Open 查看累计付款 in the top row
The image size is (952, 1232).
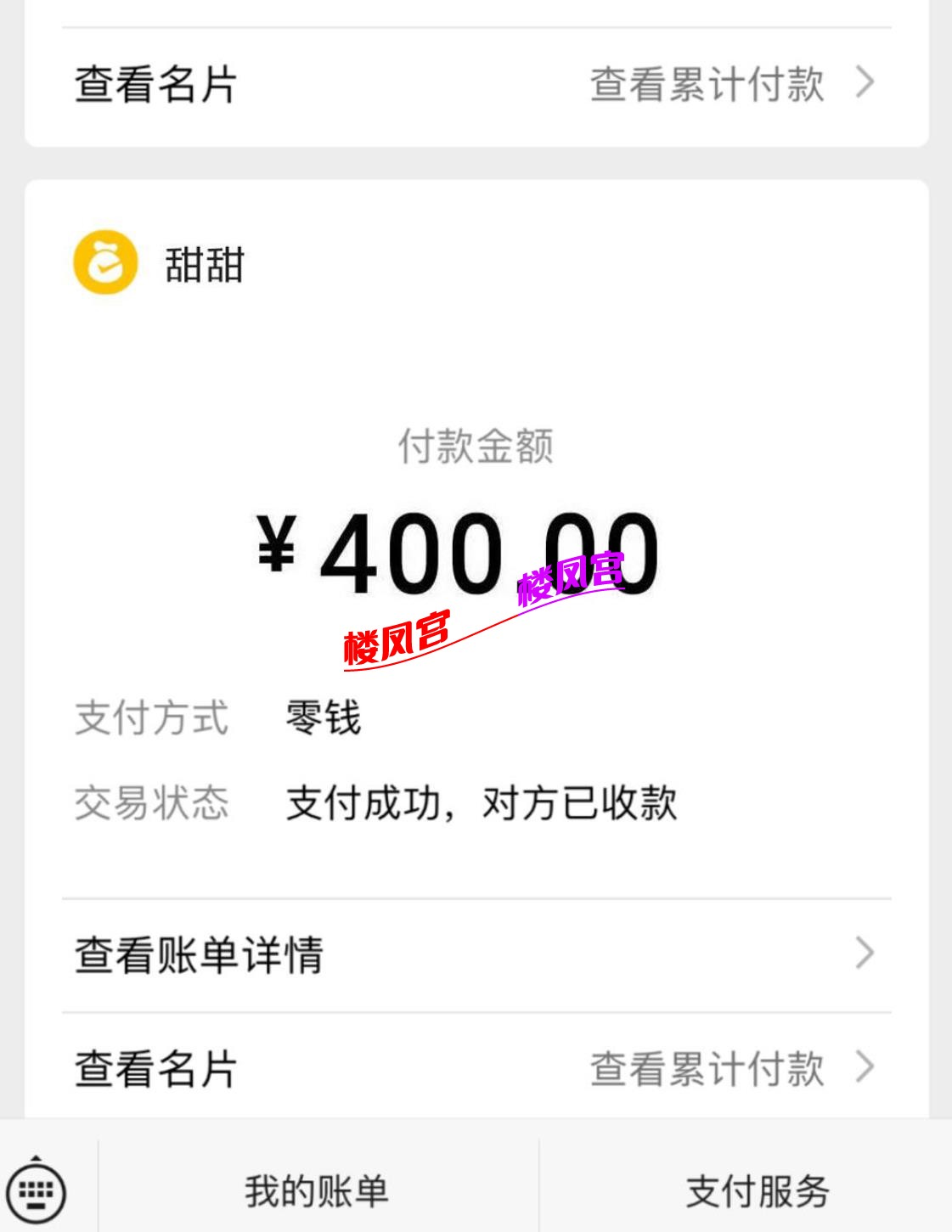tap(707, 84)
